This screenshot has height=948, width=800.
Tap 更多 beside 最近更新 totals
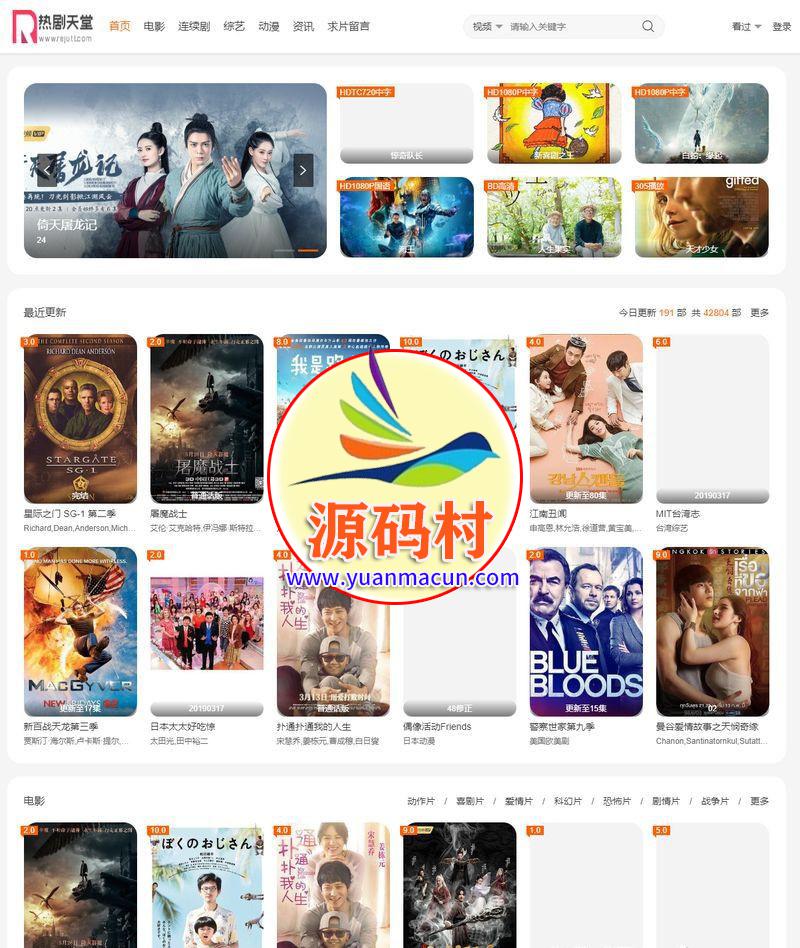[760, 313]
